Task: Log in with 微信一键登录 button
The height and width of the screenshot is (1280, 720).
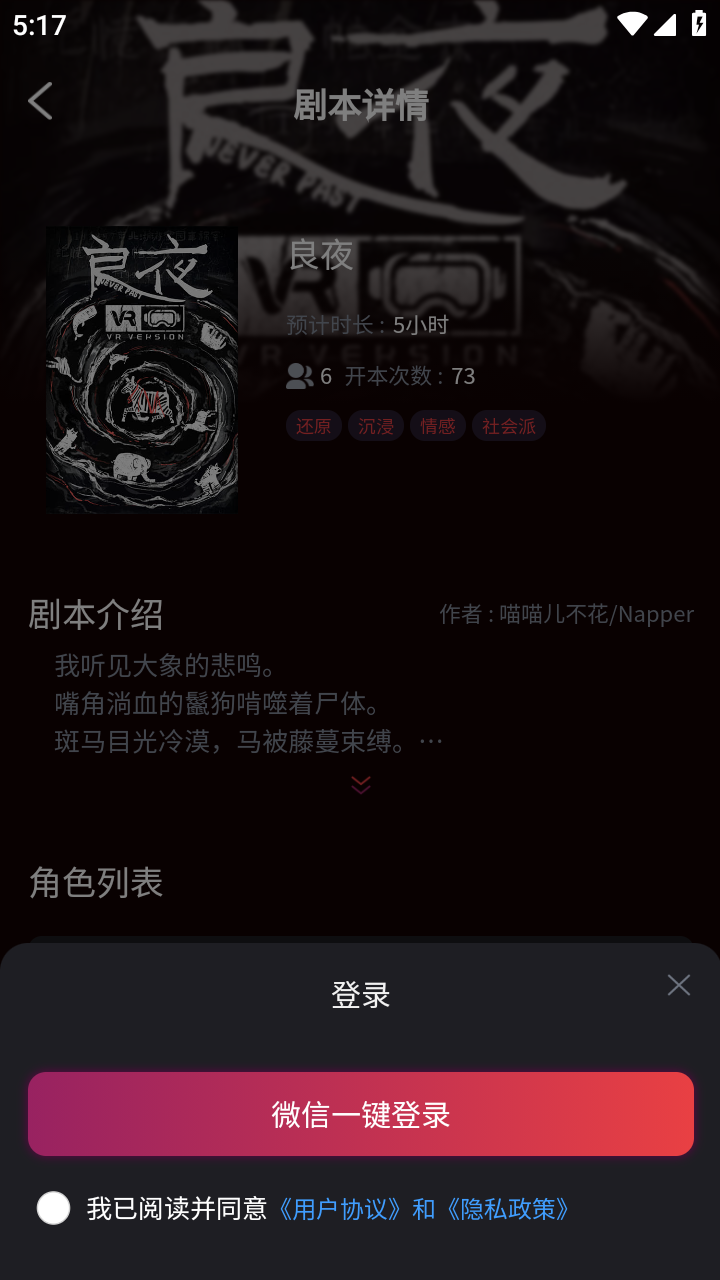Action: pyautogui.click(x=361, y=1114)
